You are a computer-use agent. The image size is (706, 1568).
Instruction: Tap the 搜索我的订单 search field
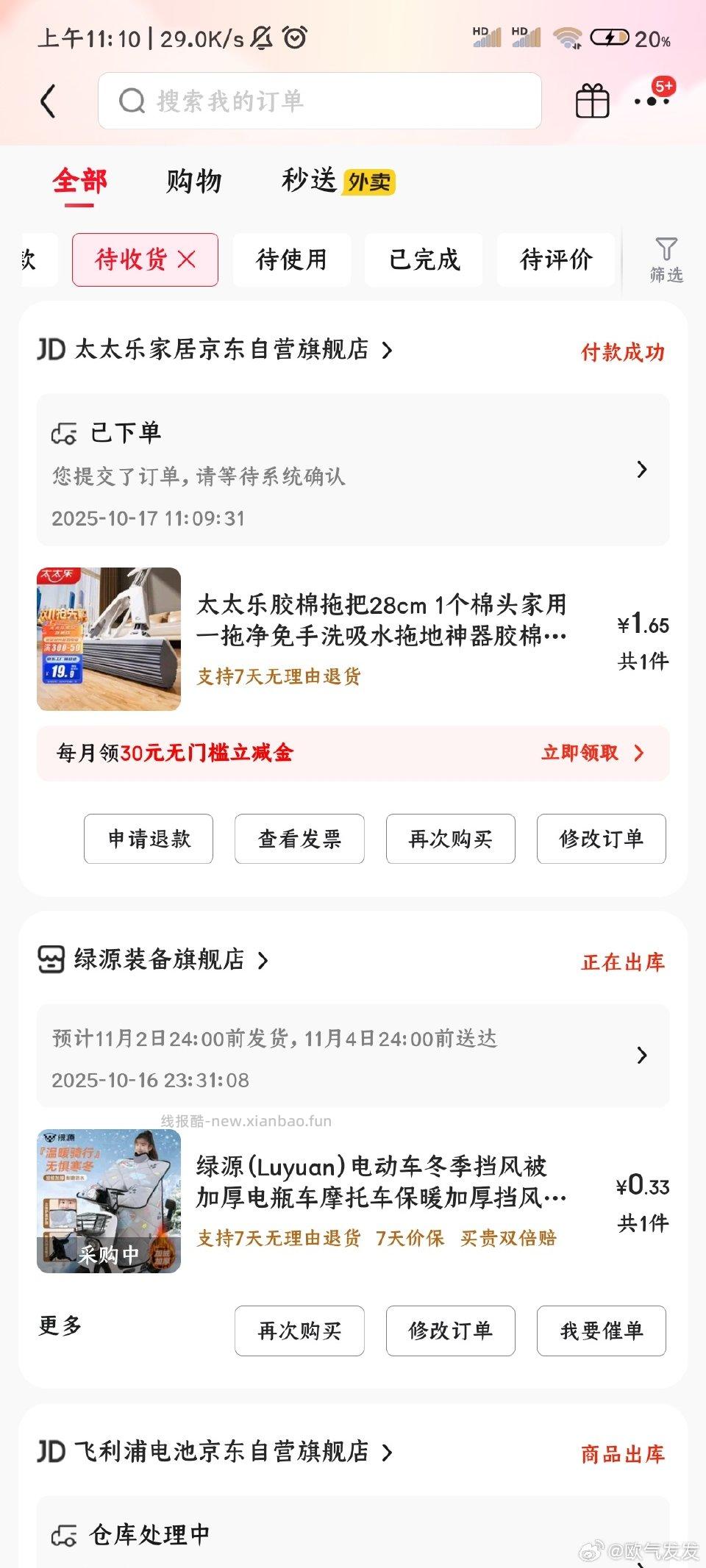318,100
